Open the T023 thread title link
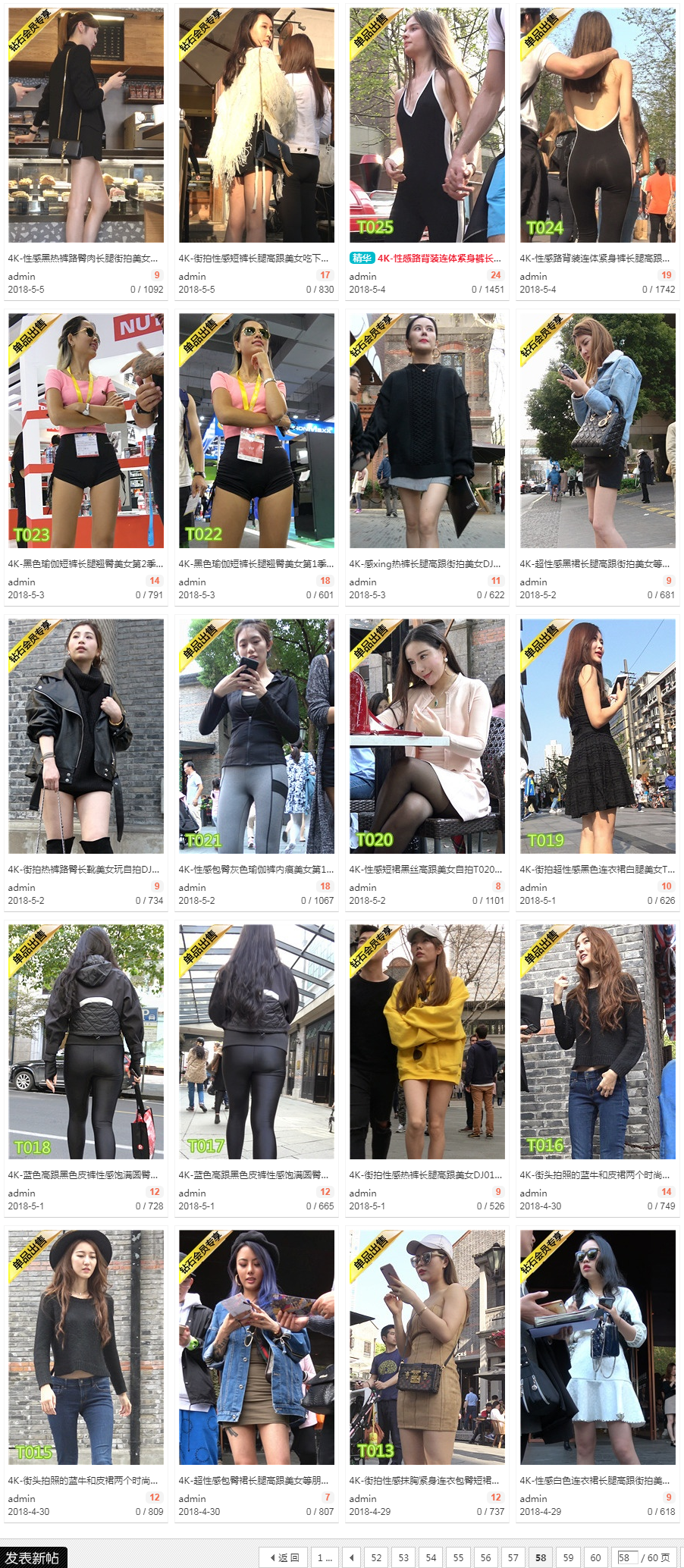This screenshot has width=684, height=1568. (x=85, y=563)
